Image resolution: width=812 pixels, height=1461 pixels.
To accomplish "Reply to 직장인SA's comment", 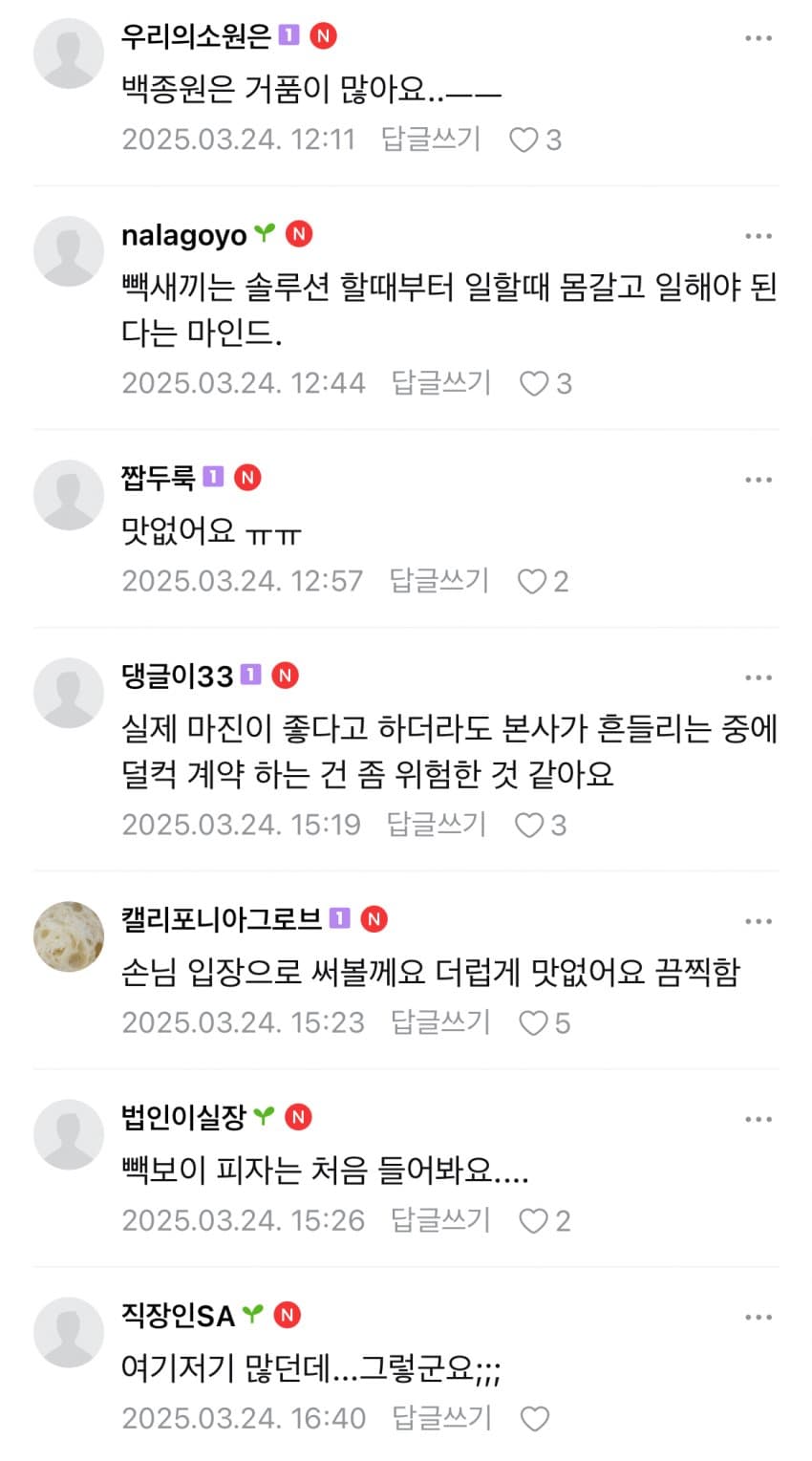I will [441, 1418].
